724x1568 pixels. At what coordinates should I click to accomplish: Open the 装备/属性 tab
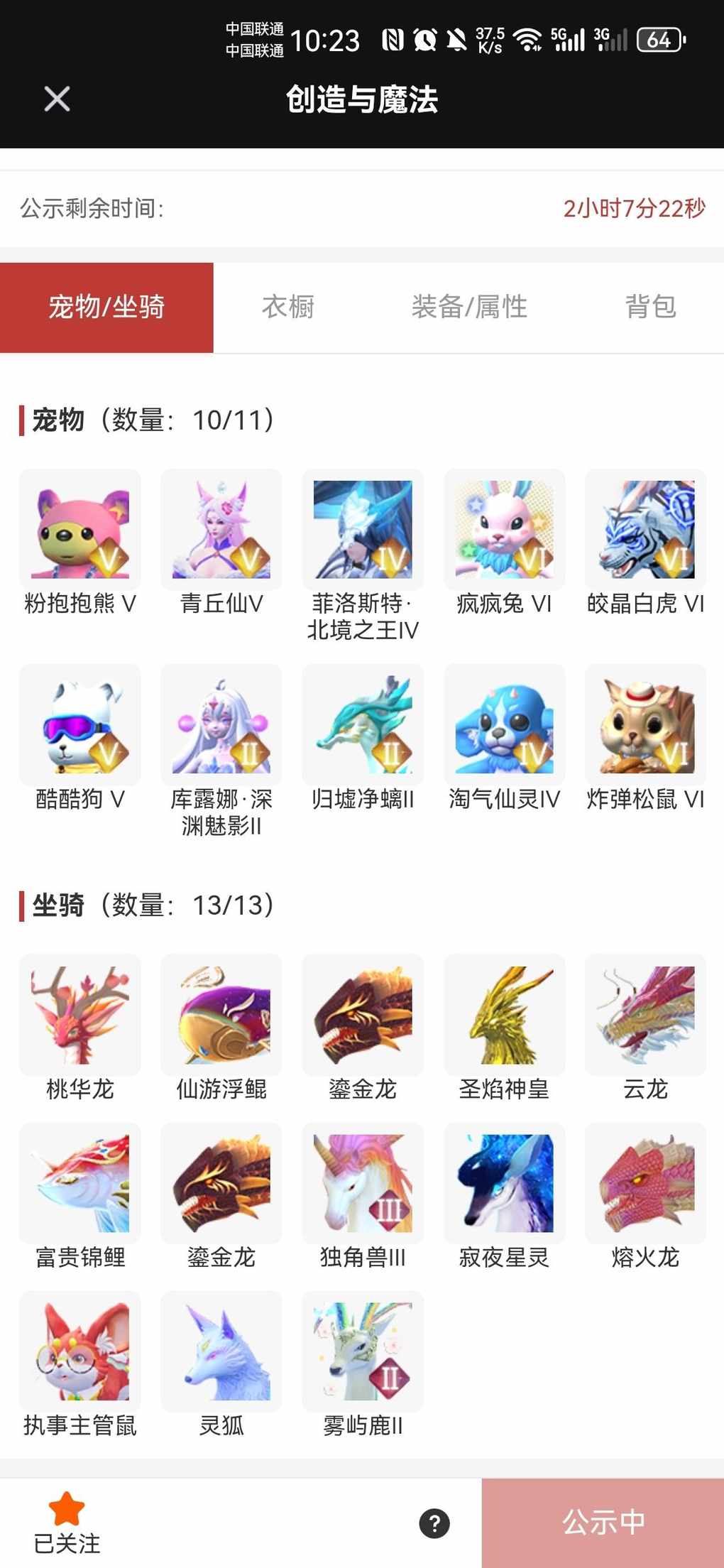[469, 307]
